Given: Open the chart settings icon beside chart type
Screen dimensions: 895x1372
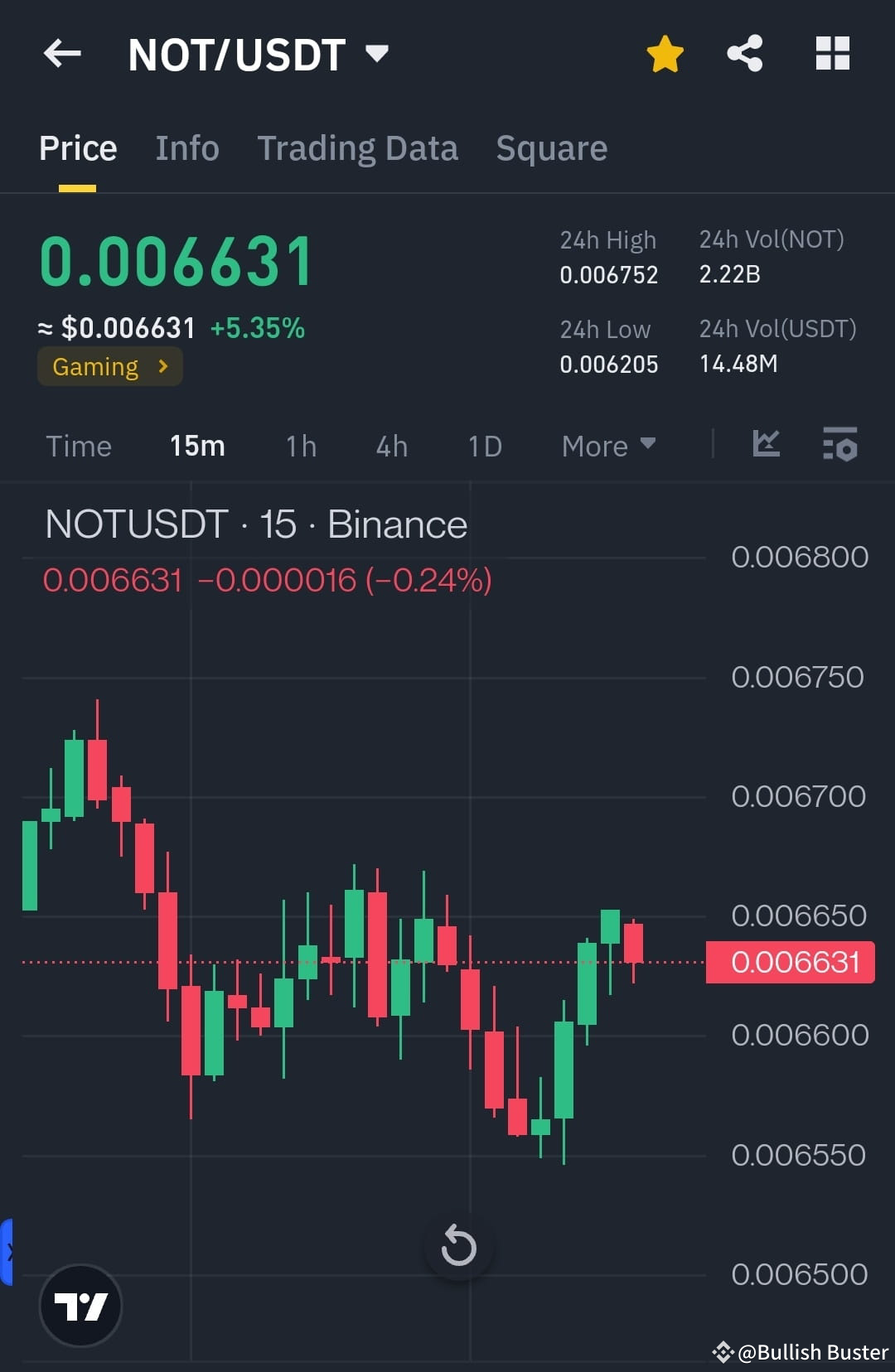Looking at the screenshot, I should (839, 445).
